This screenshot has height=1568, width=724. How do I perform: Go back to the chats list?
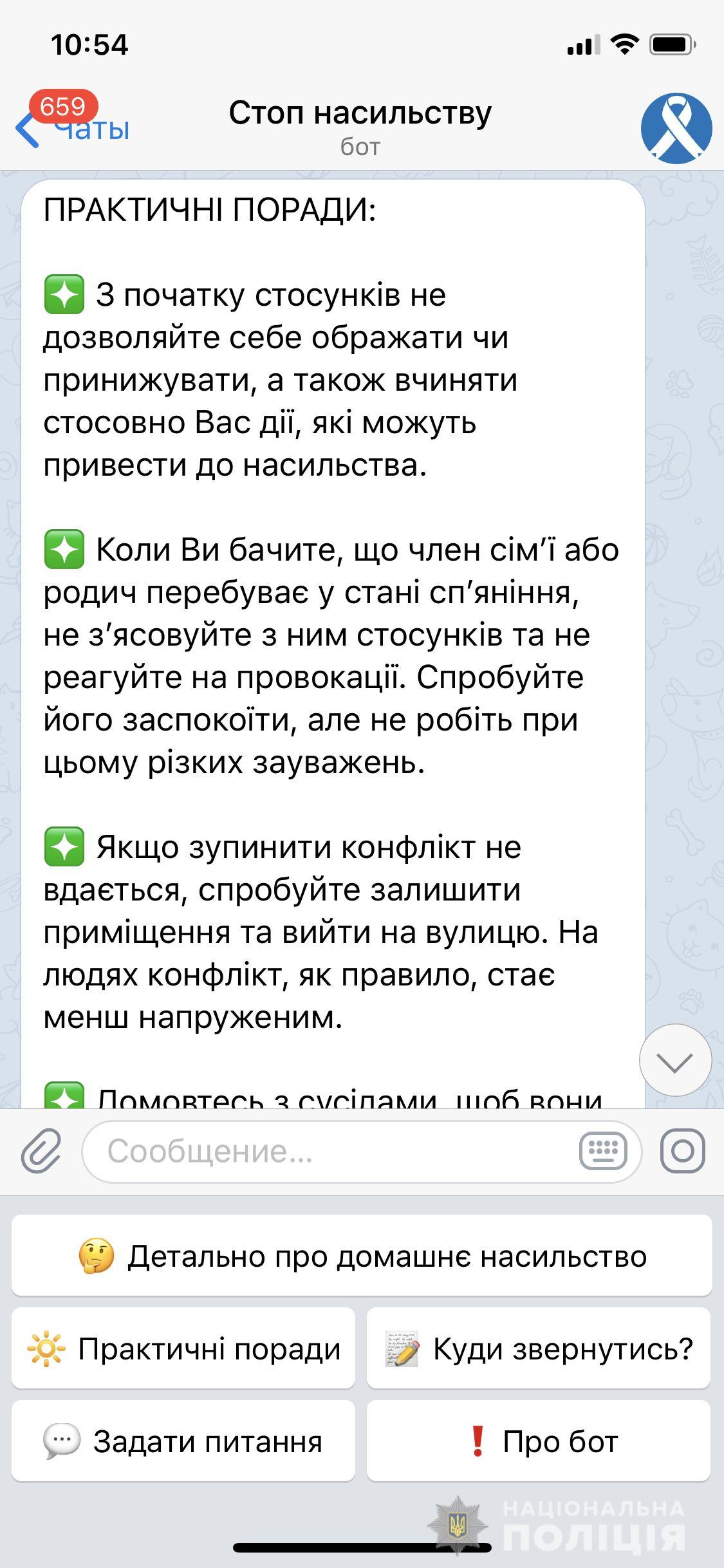tap(71, 127)
